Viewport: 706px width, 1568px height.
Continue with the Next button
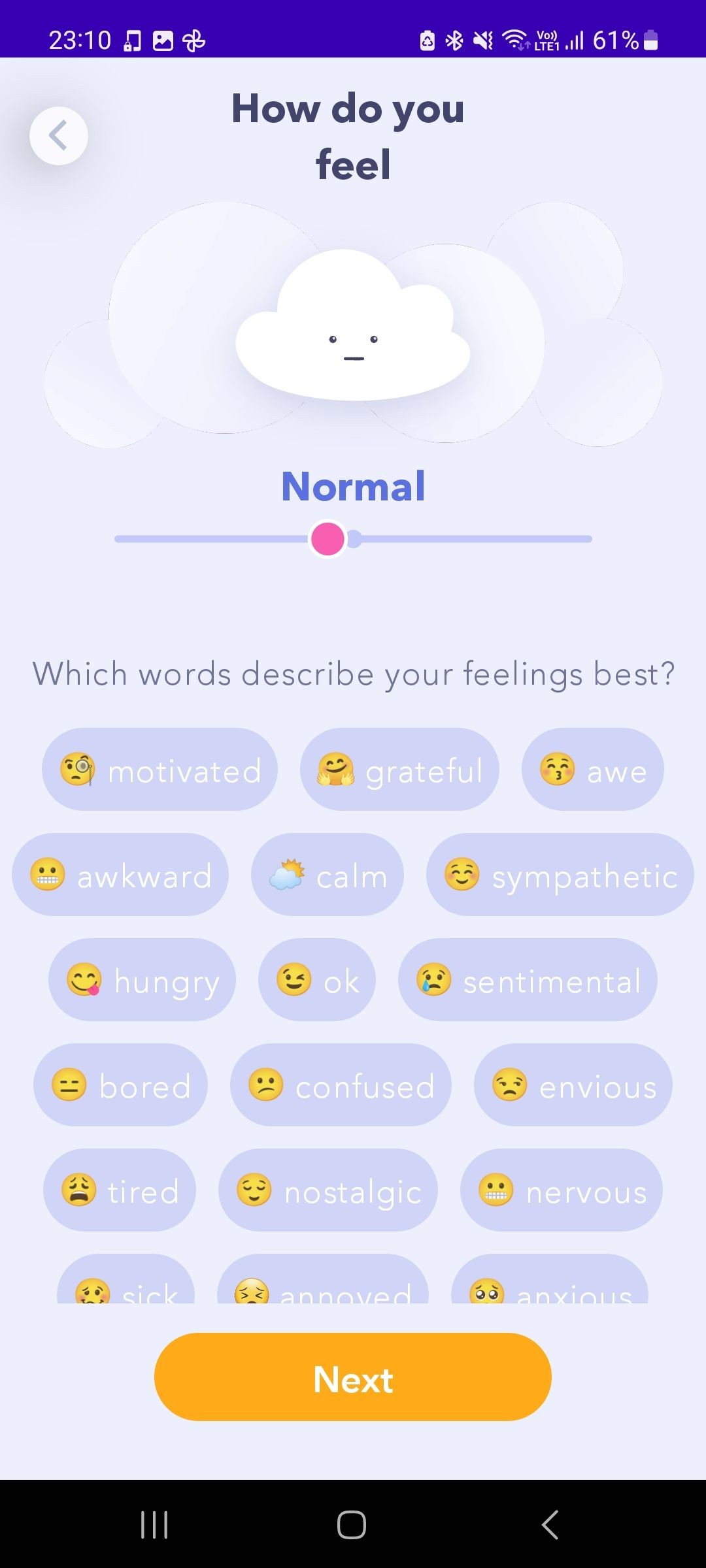click(x=353, y=1377)
